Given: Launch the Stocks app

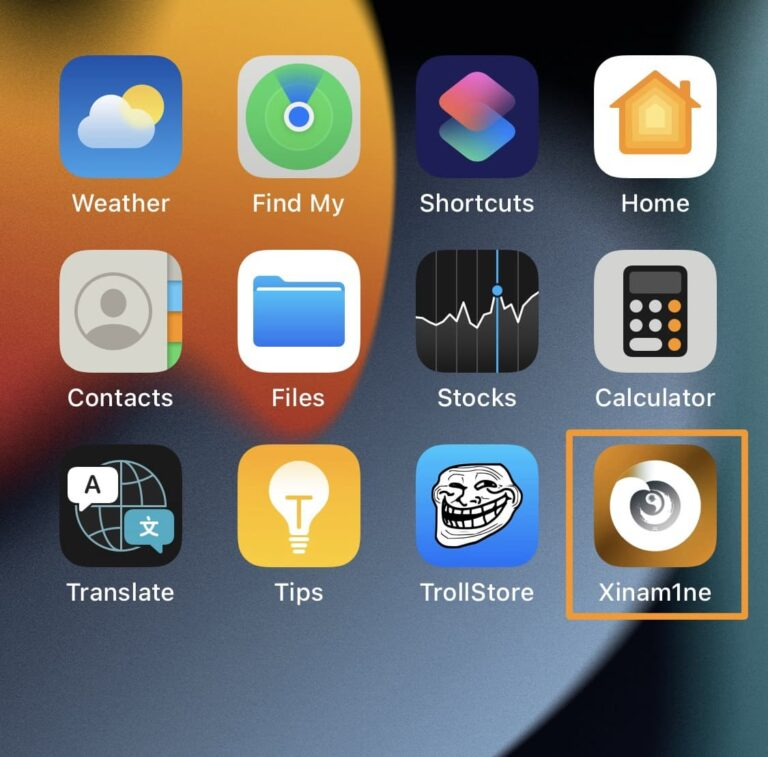Looking at the screenshot, I should pos(477,311).
